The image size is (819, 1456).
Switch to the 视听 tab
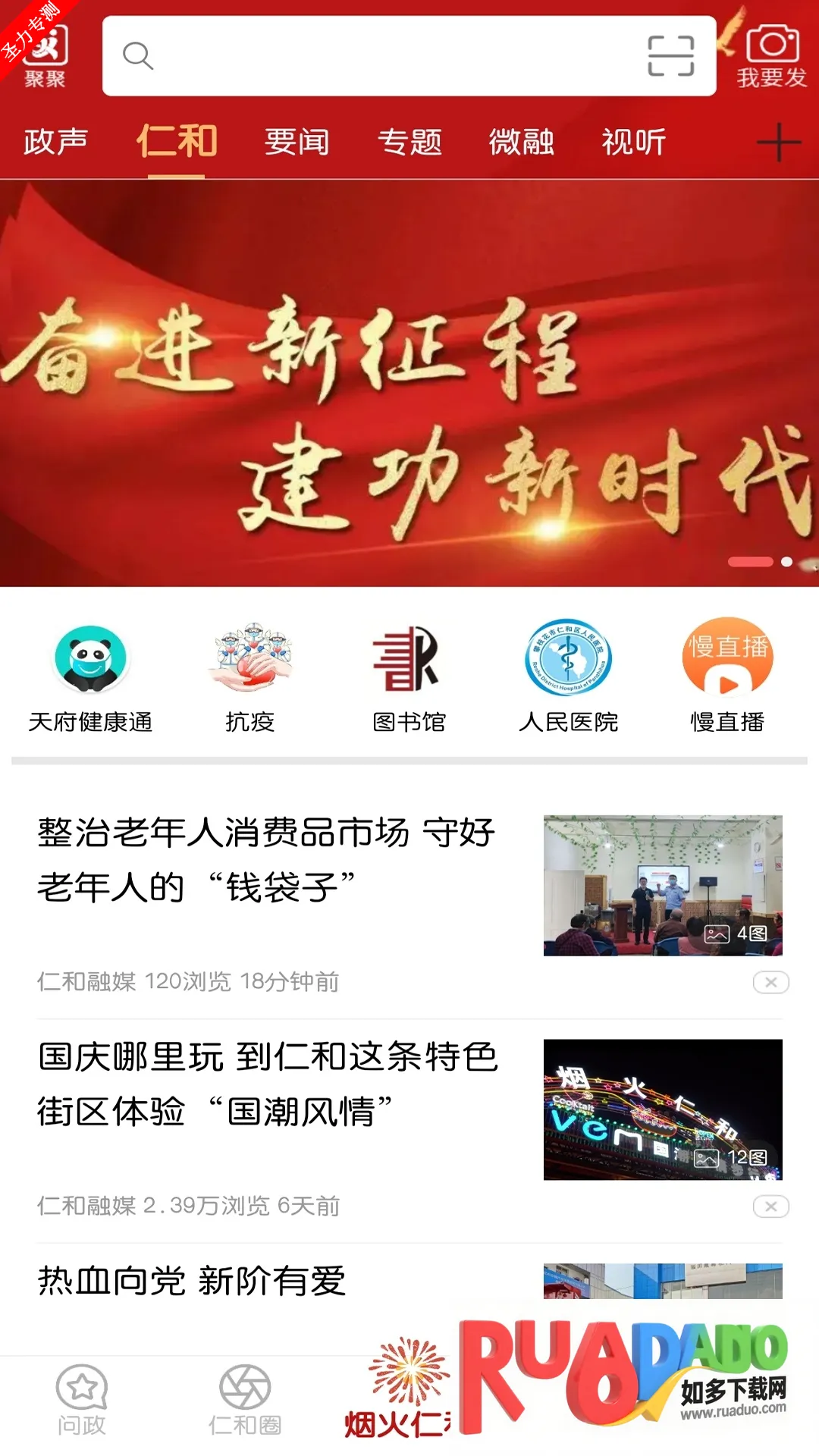(x=634, y=142)
